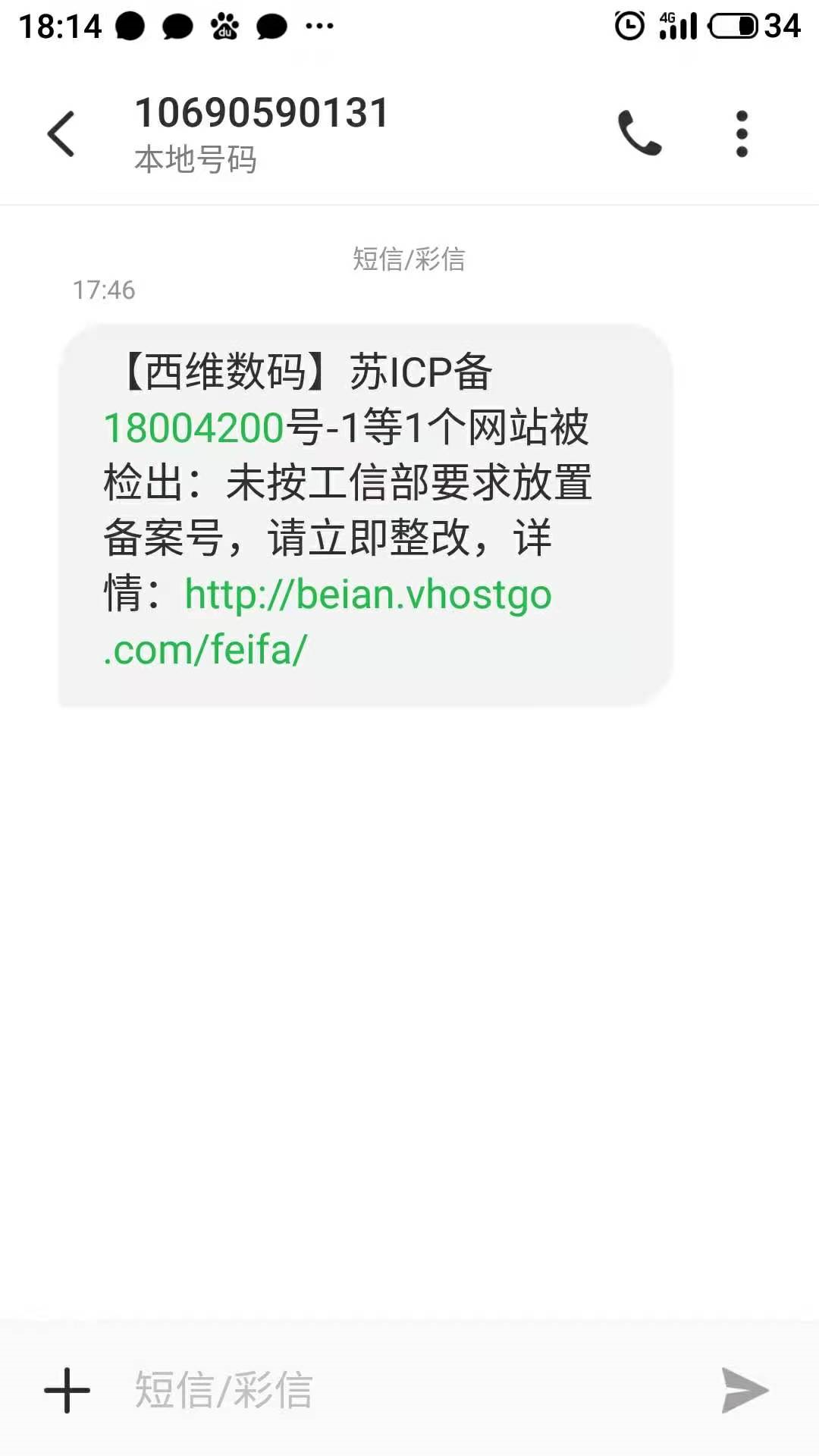
Task: Send the message with the arrow icon
Action: tap(744, 1390)
